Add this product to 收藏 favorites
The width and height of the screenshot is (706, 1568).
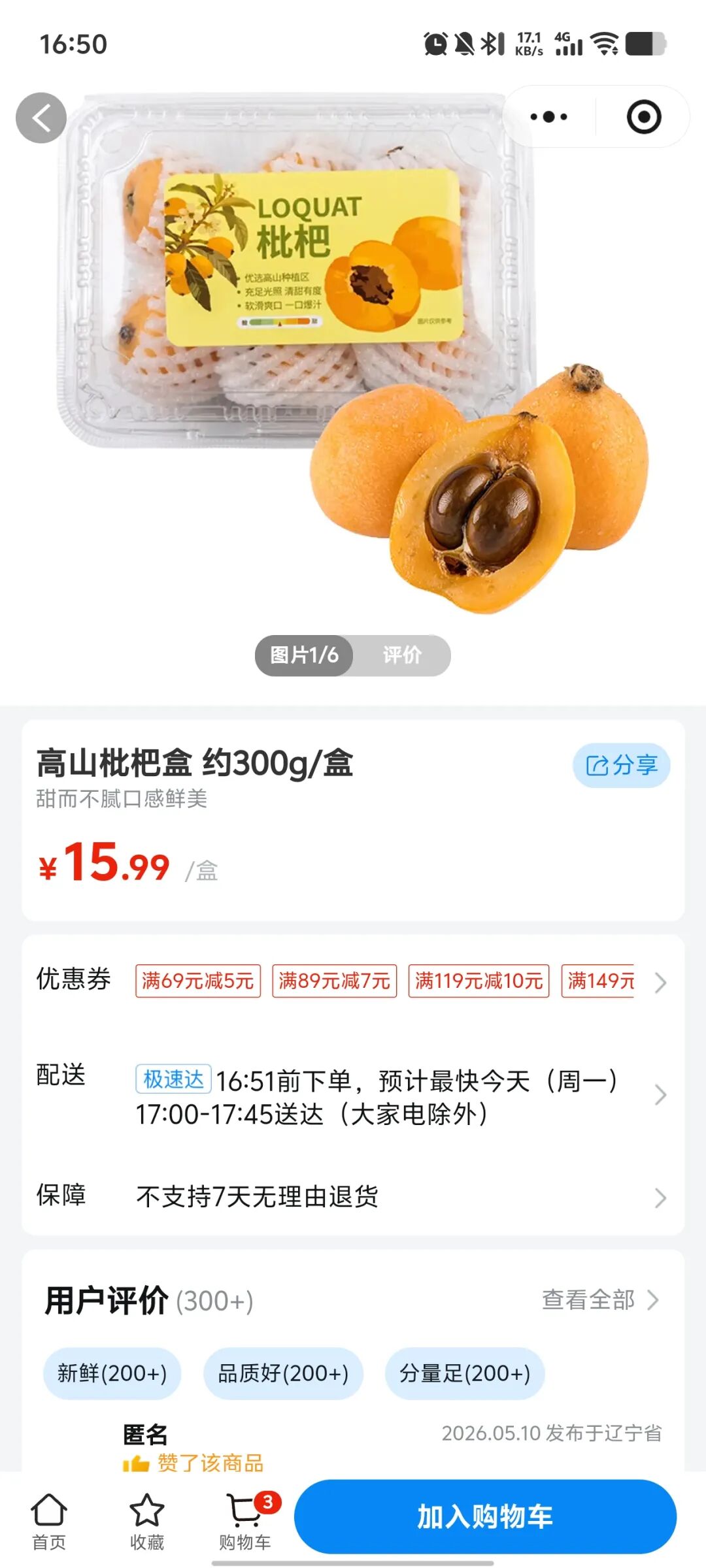coord(146,1522)
